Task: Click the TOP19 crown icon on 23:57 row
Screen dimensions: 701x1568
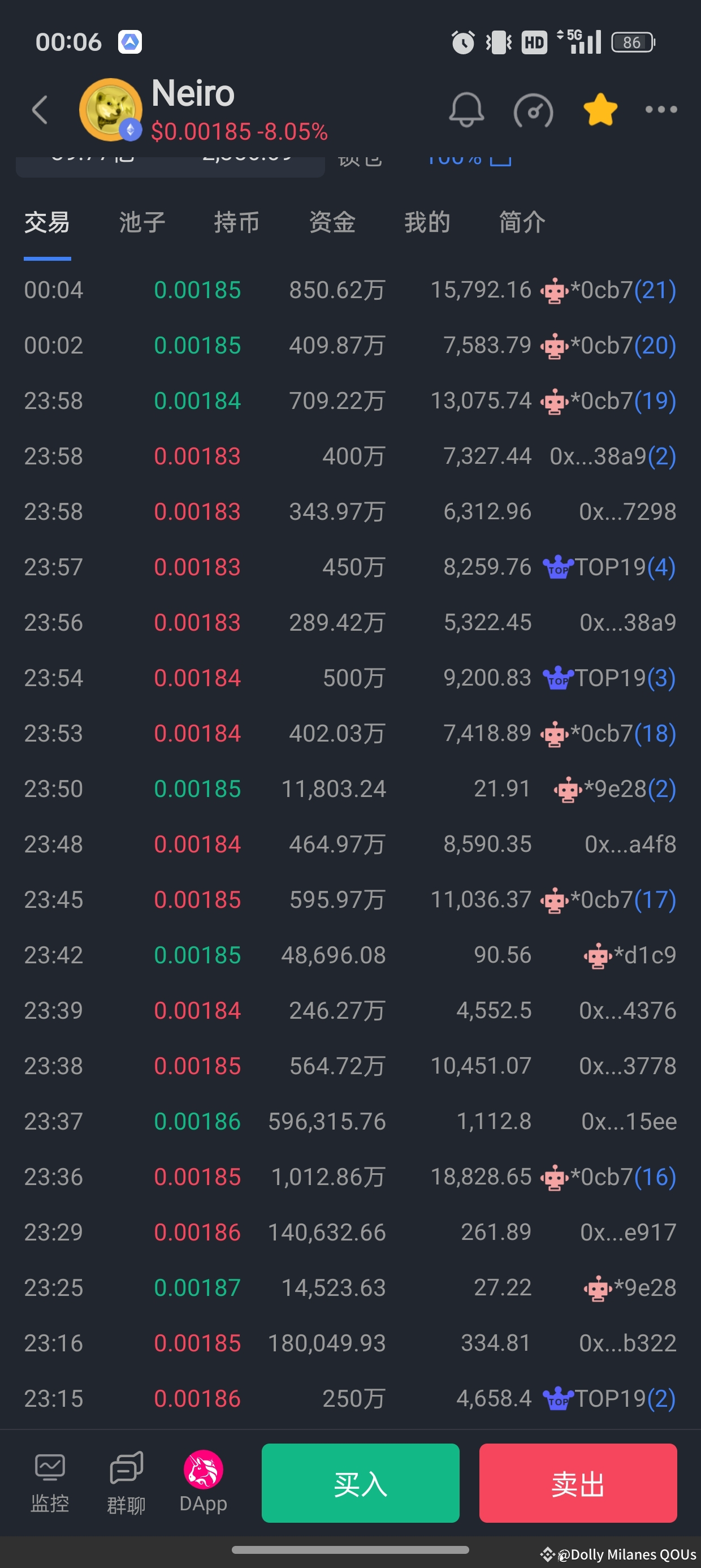Action: pos(558,567)
